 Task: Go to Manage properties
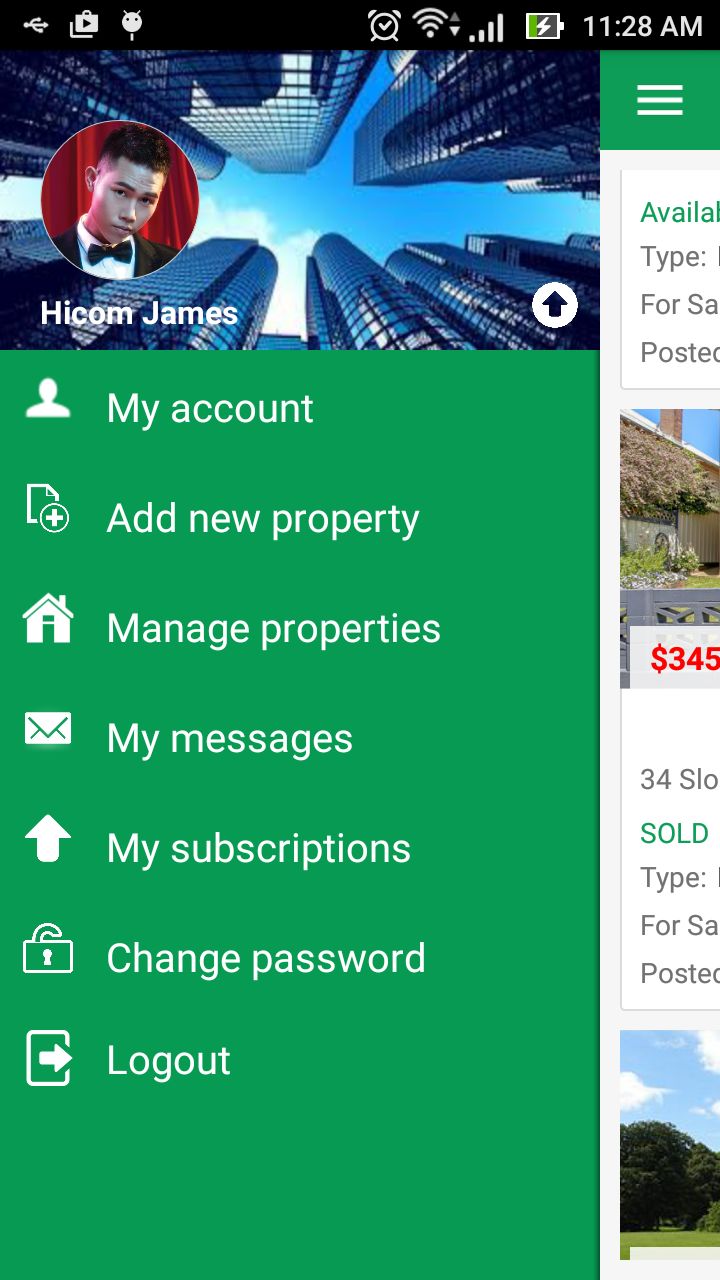coord(273,628)
